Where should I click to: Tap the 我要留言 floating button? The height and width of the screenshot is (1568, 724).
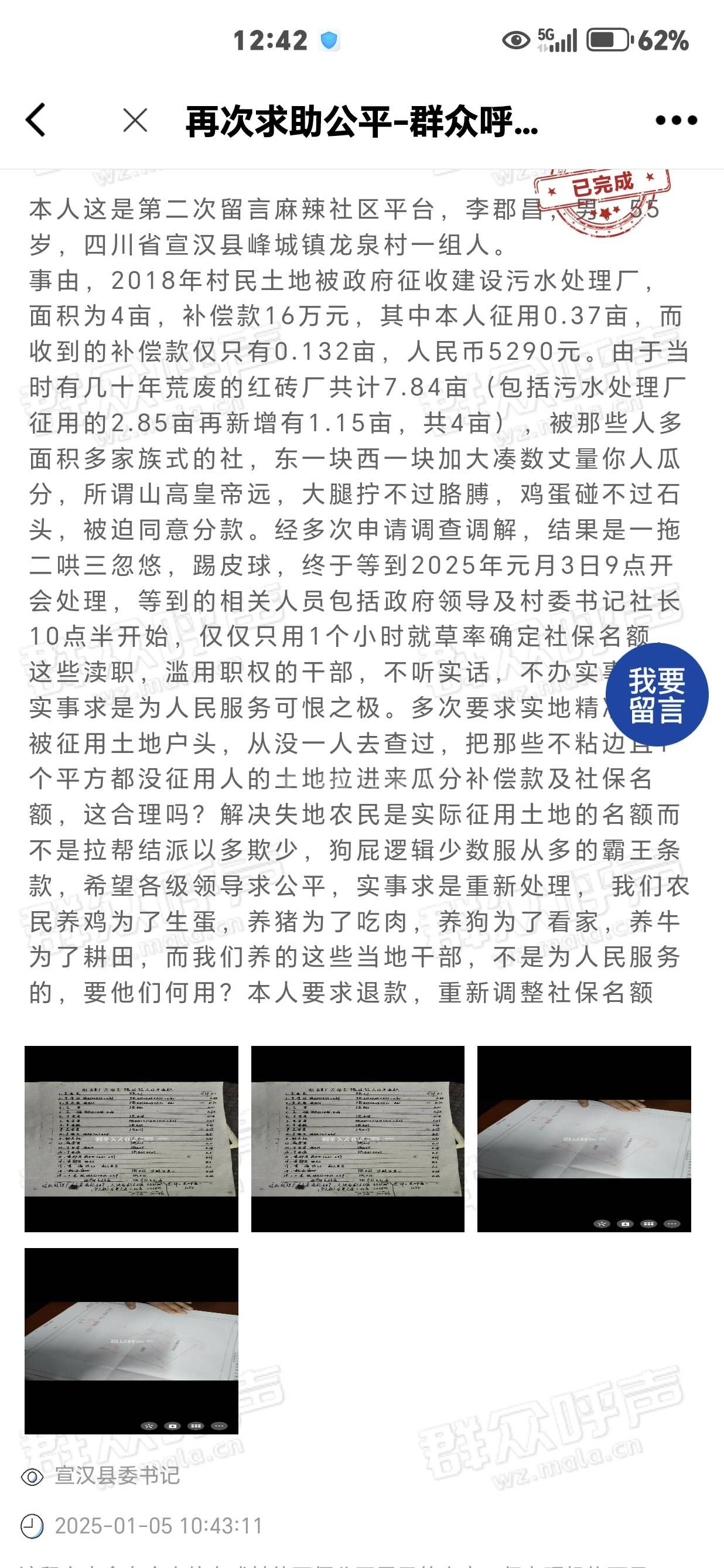tap(657, 694)
